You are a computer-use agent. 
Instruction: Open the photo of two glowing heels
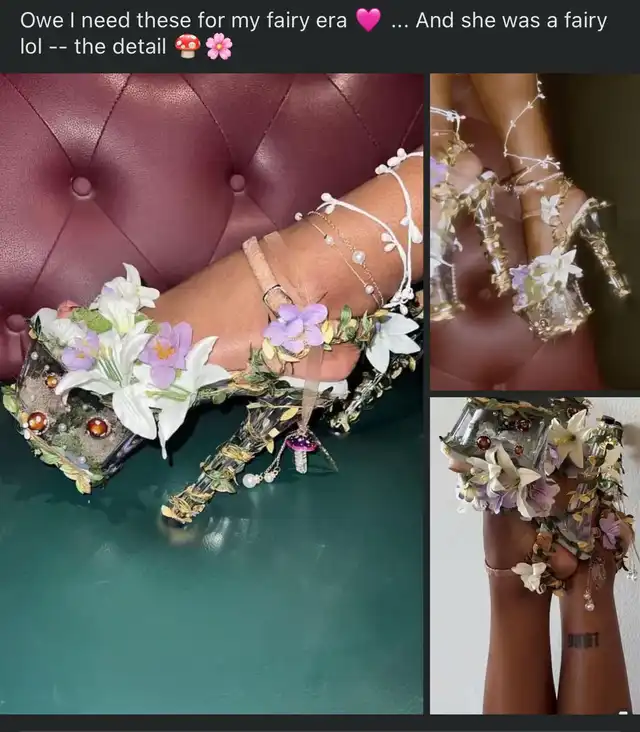[x=535, y=232]
